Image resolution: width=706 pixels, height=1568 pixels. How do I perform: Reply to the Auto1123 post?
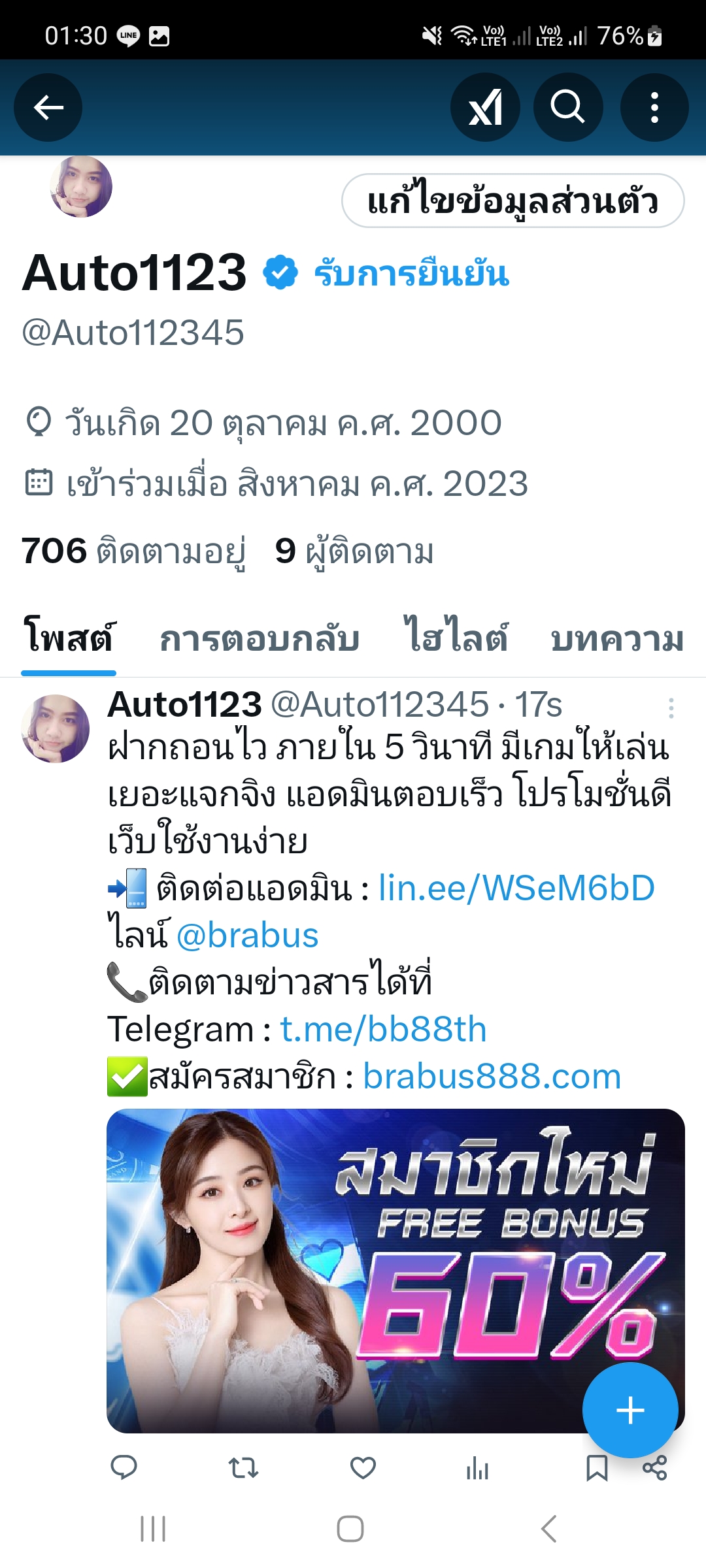coord(124,1468)
